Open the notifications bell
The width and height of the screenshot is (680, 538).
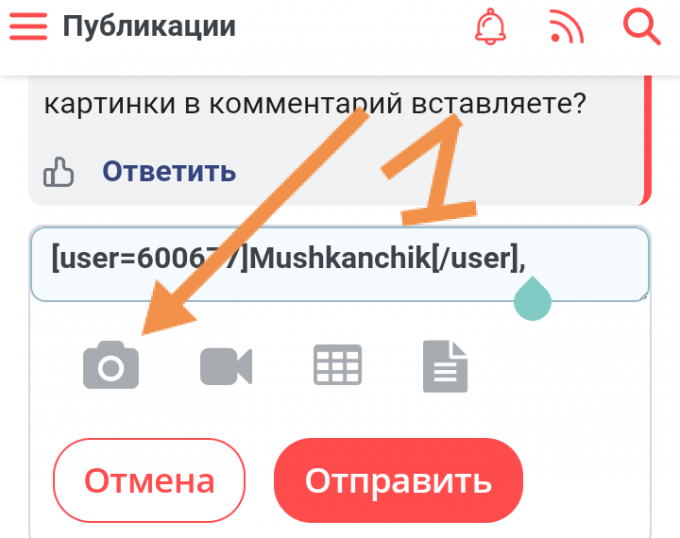(x=490, y=26)
